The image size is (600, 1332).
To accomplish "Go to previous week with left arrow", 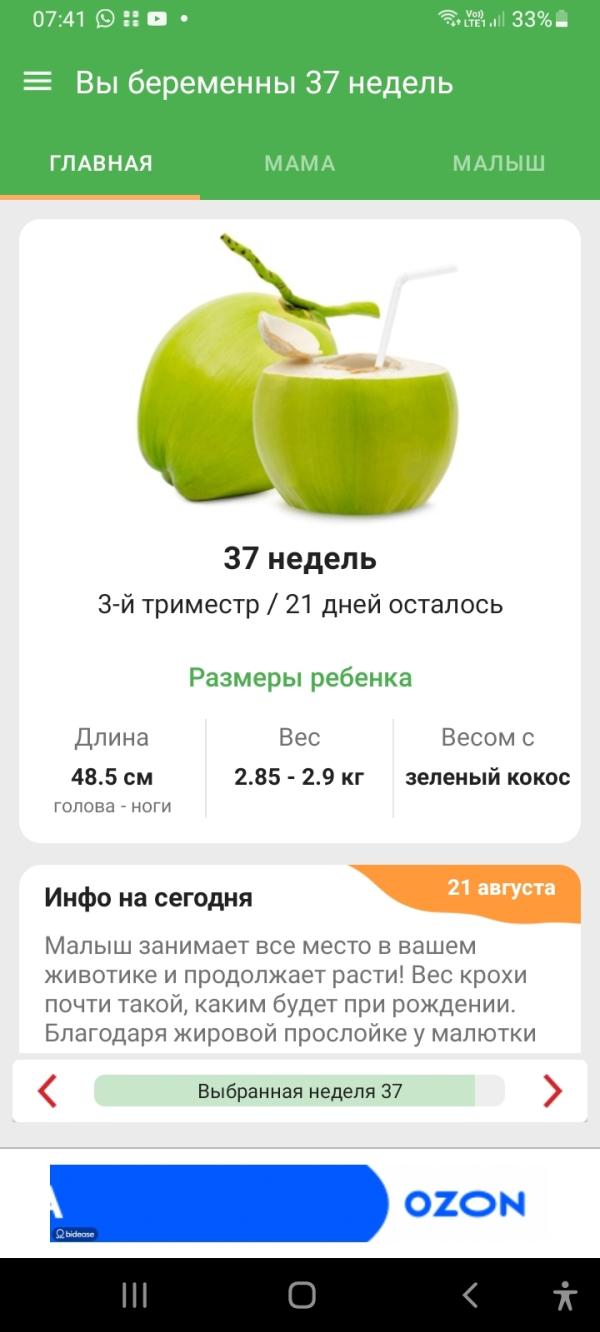I will (47, 1091).
